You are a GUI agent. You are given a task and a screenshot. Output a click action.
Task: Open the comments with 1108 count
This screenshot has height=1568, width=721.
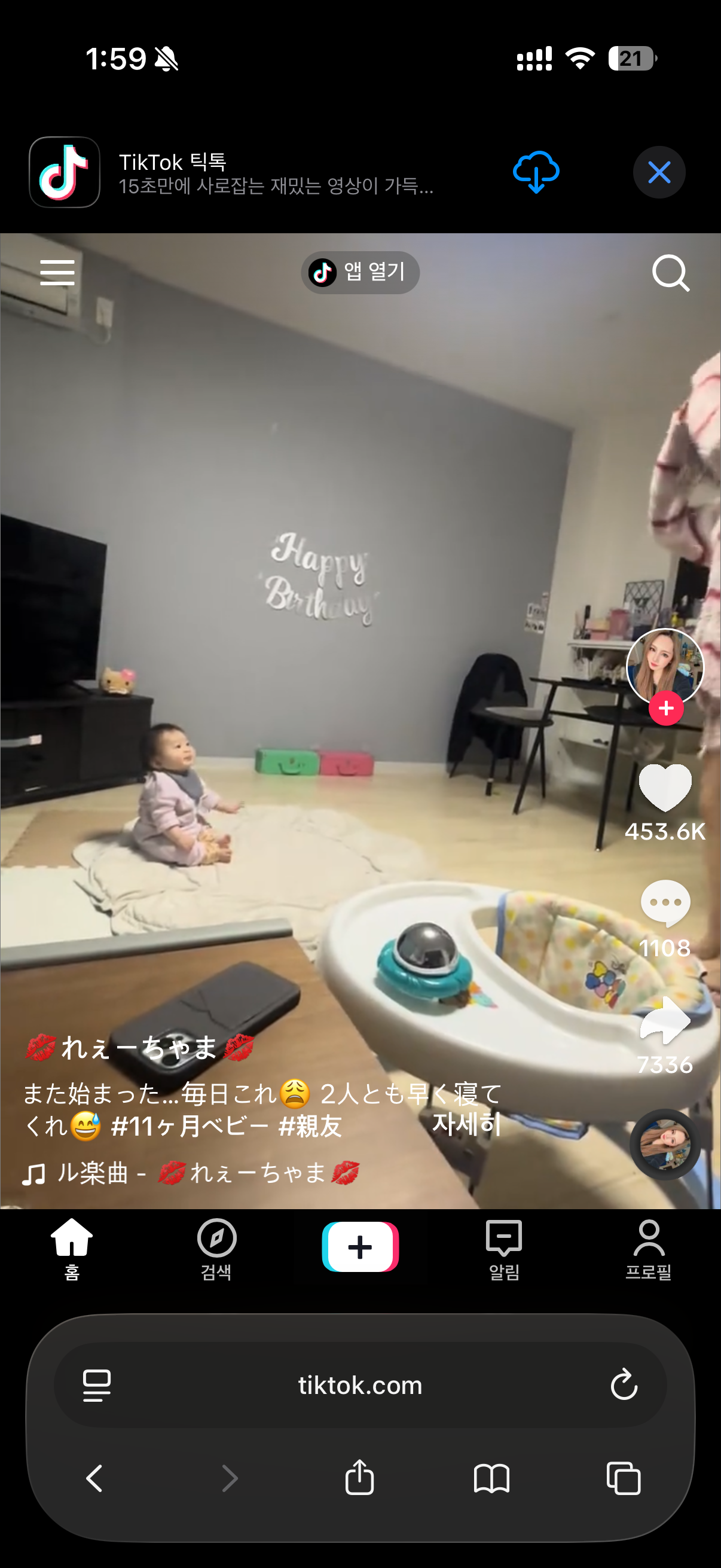(x=664, y=903)
